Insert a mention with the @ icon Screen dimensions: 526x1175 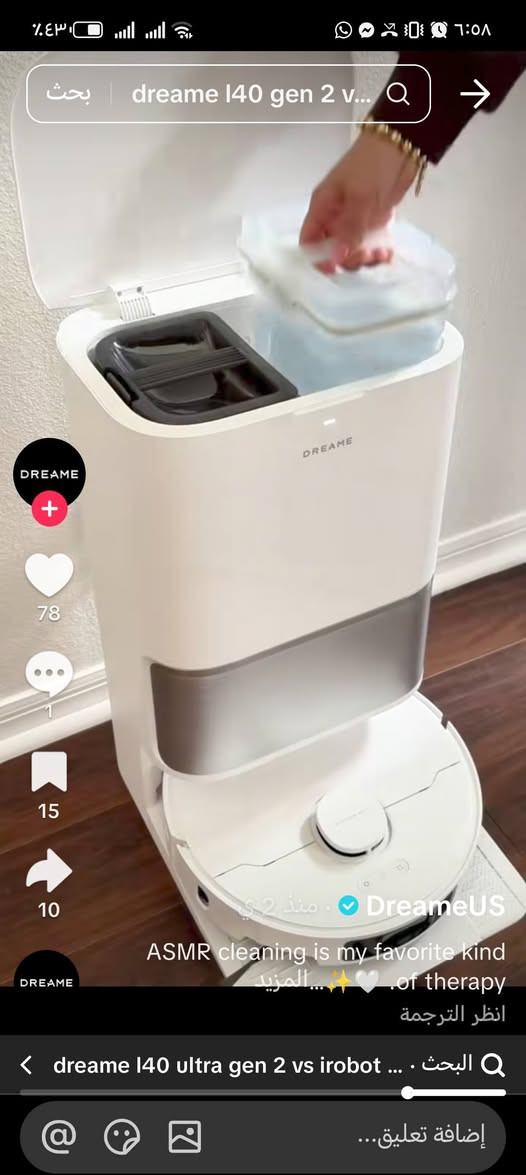coord(58,1137)
